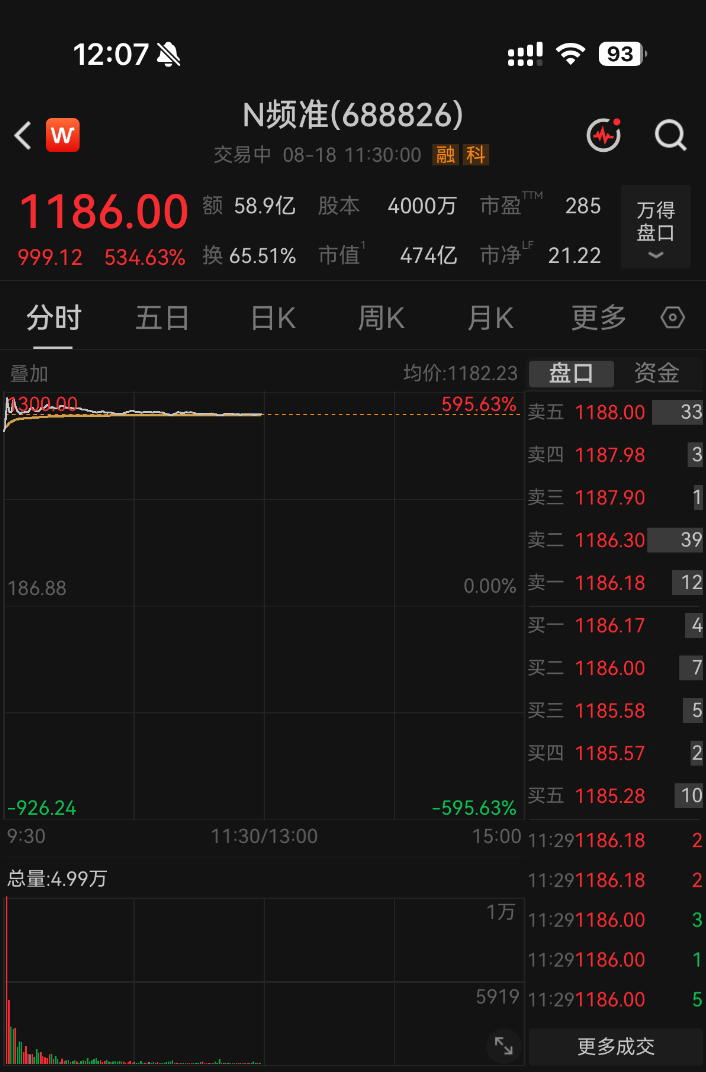
Task: Switch to the 五日 tab
Action: (x=162, y=318)
